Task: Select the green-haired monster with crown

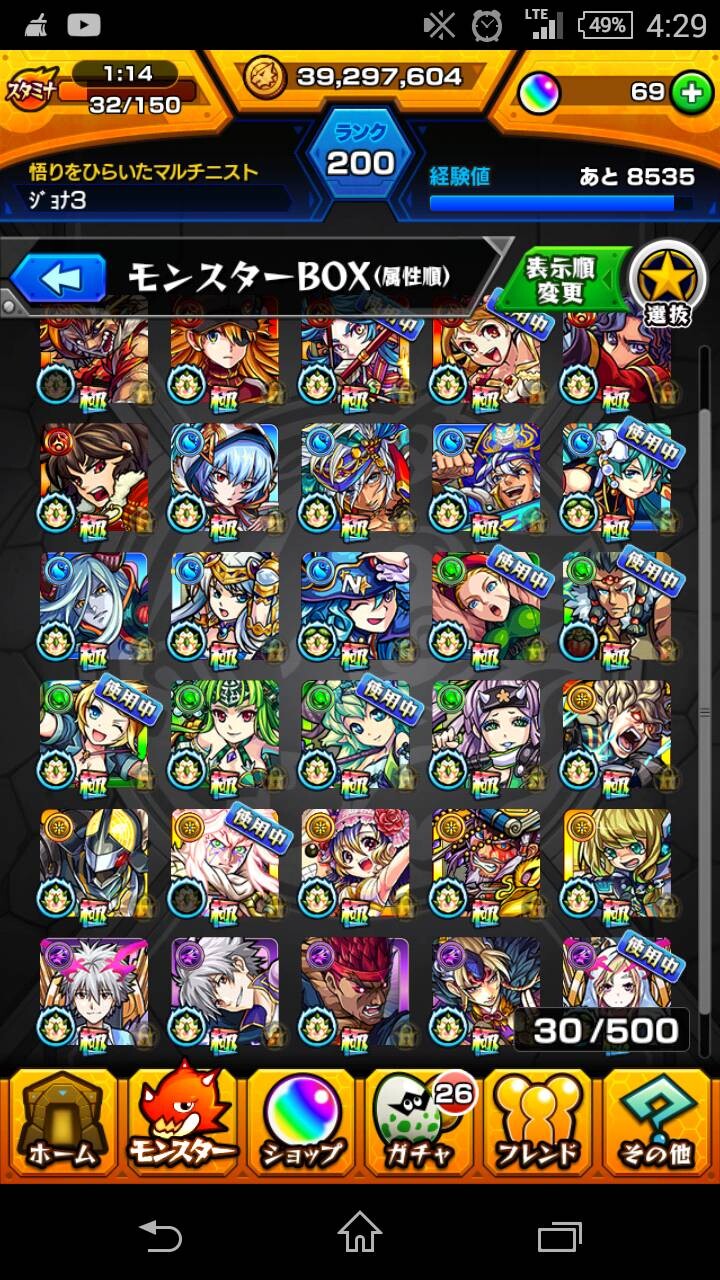Action: pos(224,735)
